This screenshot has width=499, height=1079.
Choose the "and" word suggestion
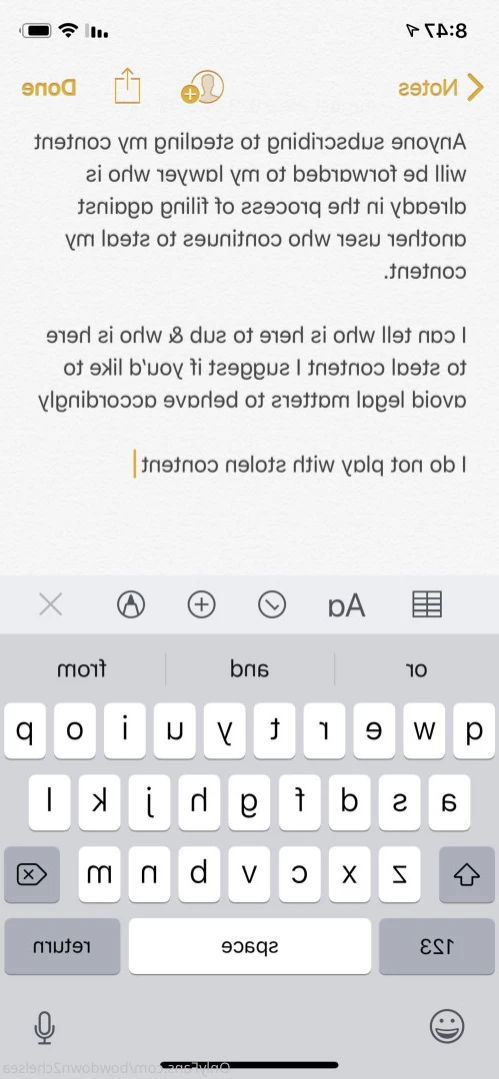[249, 669]
